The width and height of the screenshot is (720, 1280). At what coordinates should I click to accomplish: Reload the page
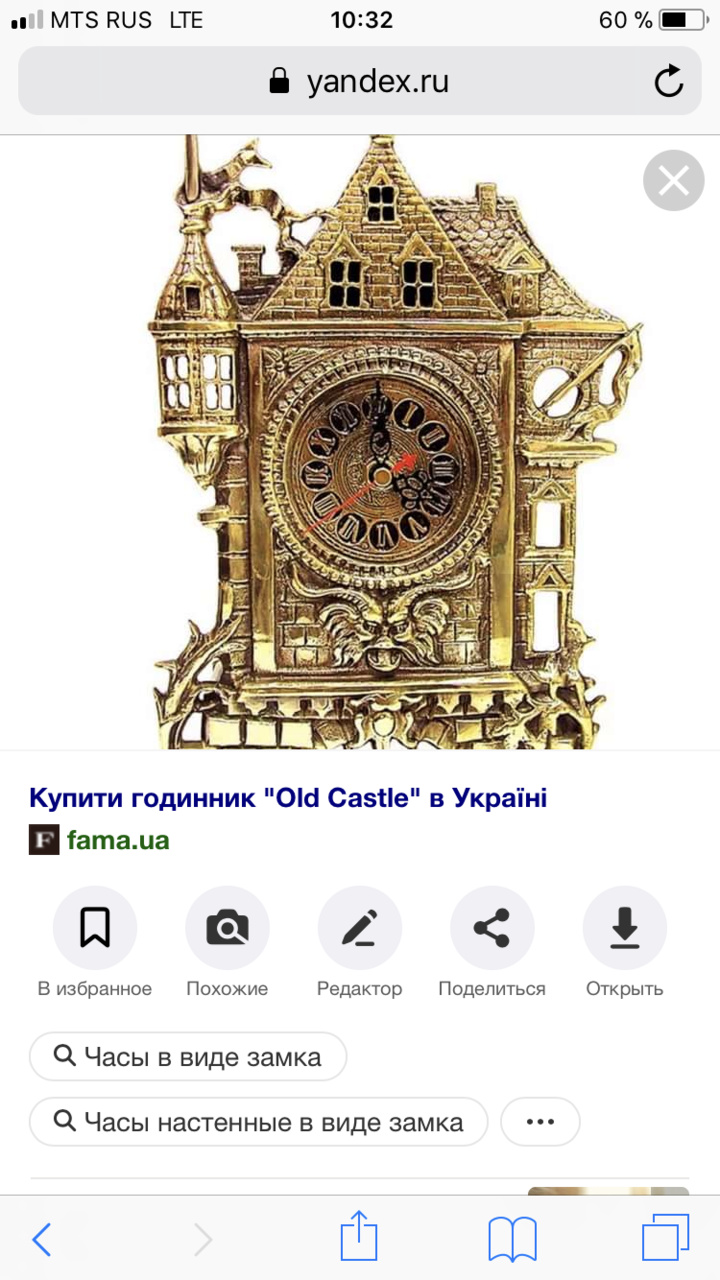click(x=668, y=81)
